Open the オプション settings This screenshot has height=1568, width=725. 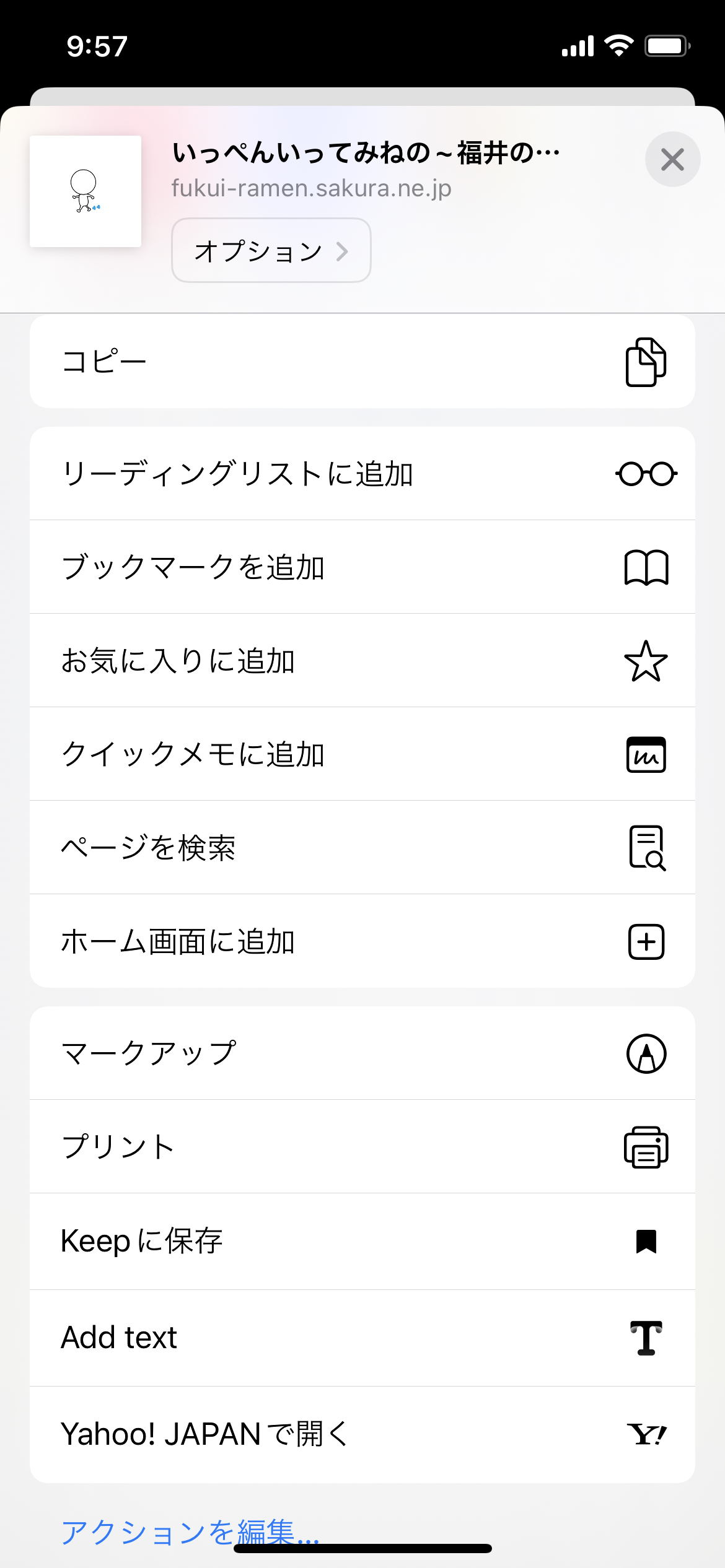pos(271,250)
